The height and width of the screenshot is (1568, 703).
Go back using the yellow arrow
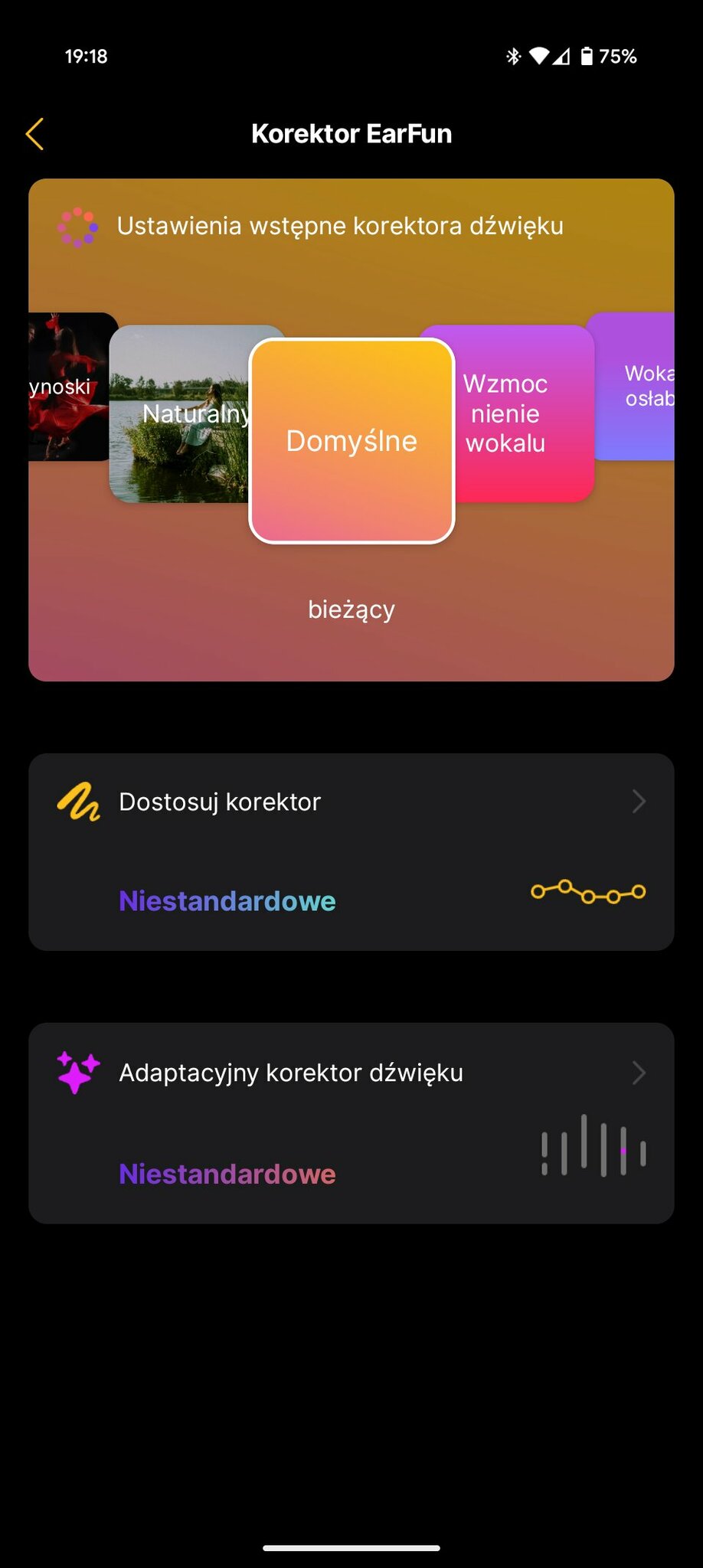35,134
